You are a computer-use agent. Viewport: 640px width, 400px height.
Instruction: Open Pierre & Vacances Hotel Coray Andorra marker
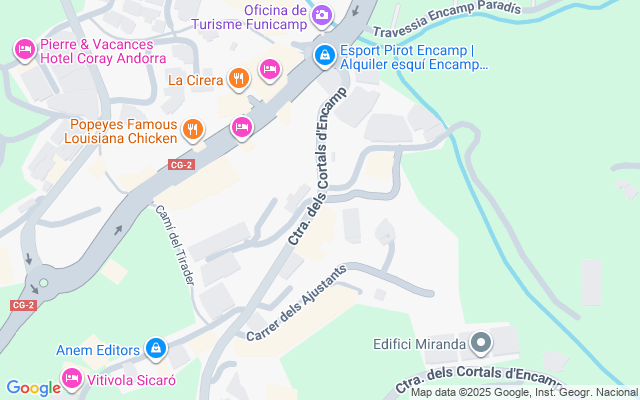tap(24, 49)
